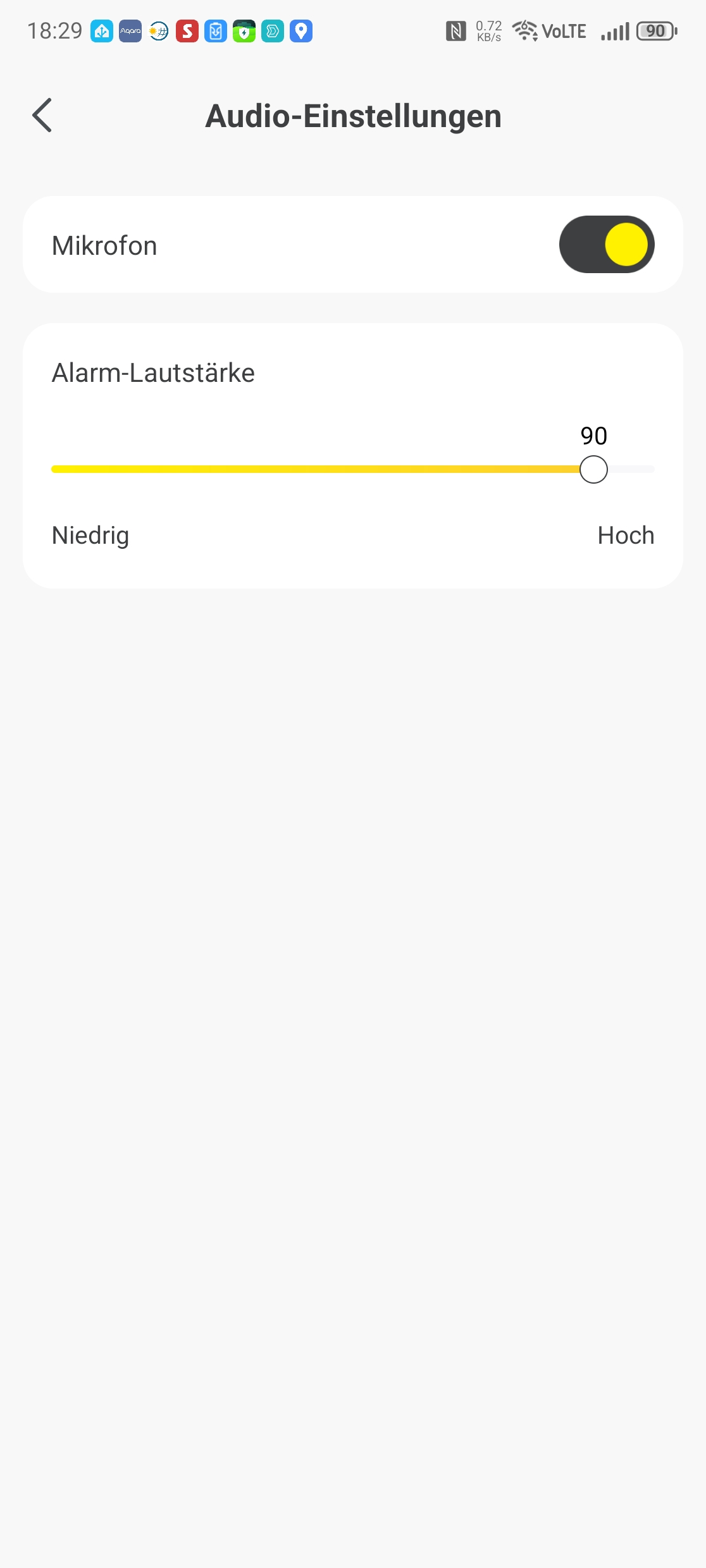Image resolution: width=706 pixels, height=1568 pixels.
Task: Tap the Alarm-Lautstärke slider handle
Action: (593, 469)
